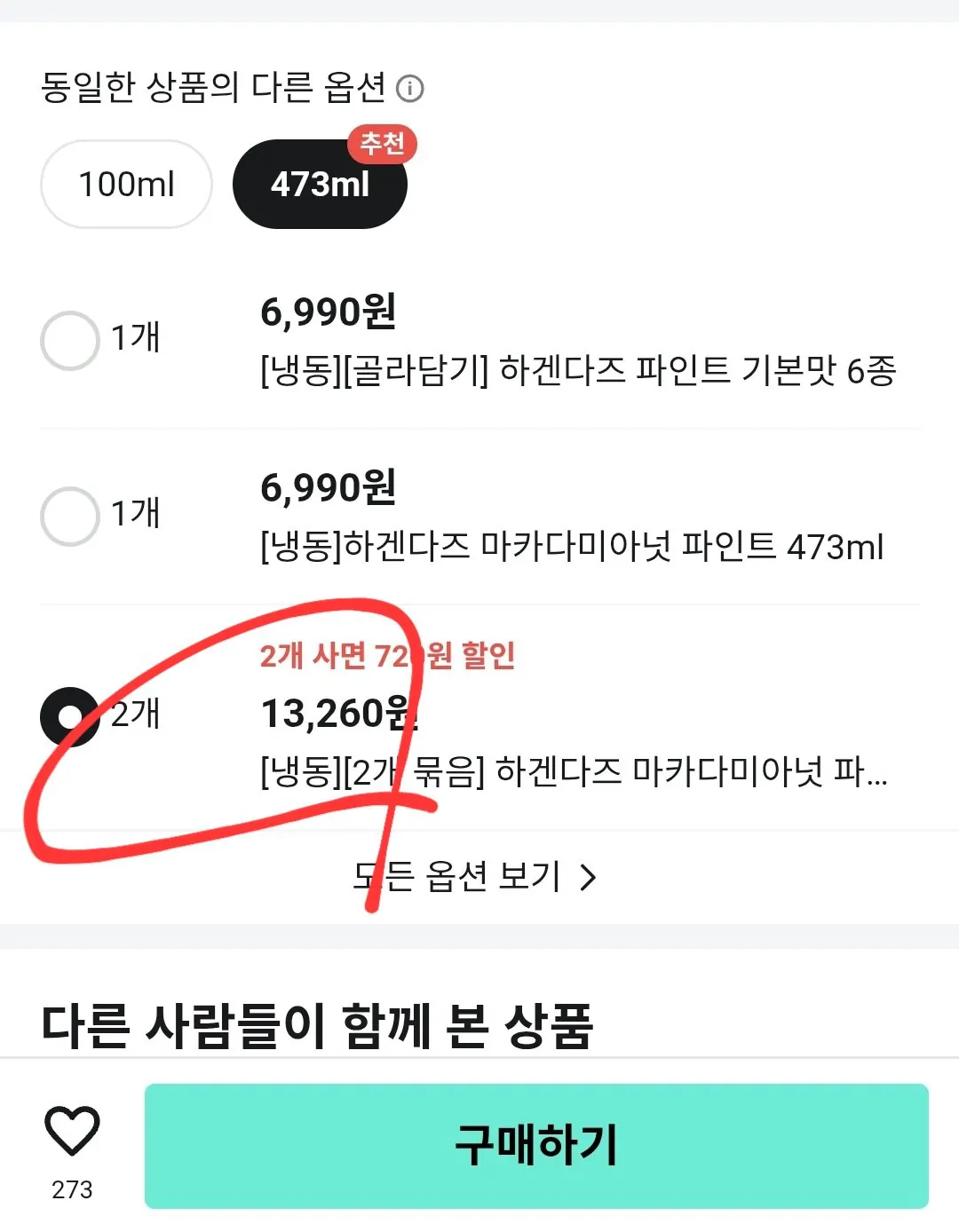The width and height of the screenshot is (959, 1232).
Task: Click the 2개 사면 할인 discount text
Action: [x=388, y=657]
